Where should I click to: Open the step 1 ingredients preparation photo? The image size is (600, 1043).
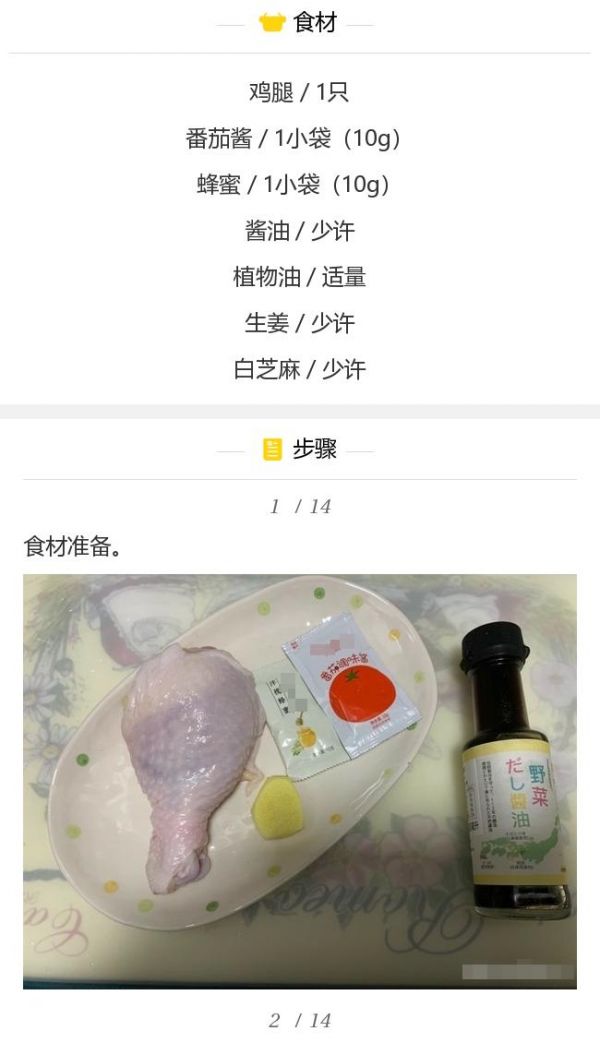[300, 781]
